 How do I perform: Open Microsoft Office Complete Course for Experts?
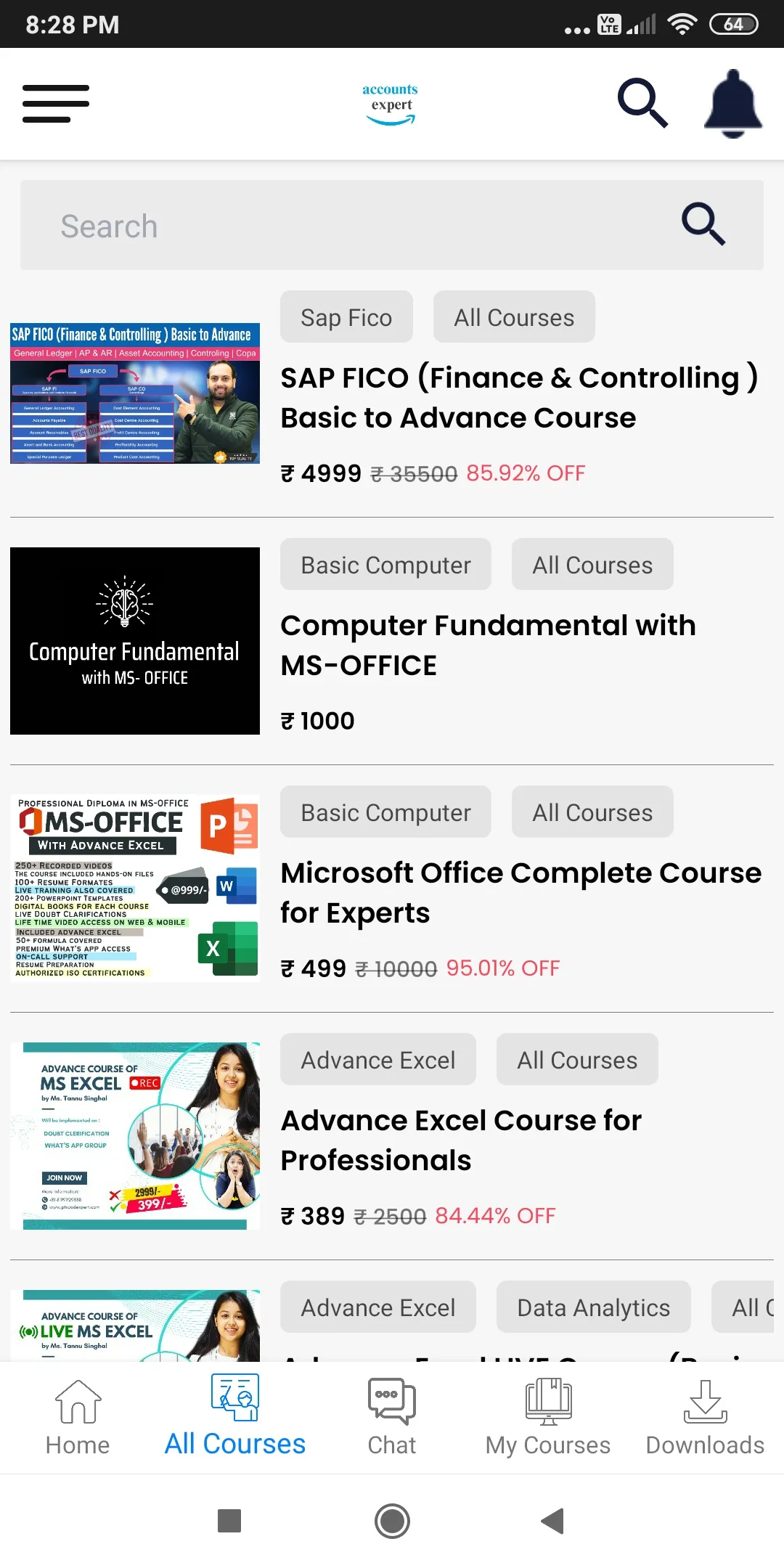520,892
